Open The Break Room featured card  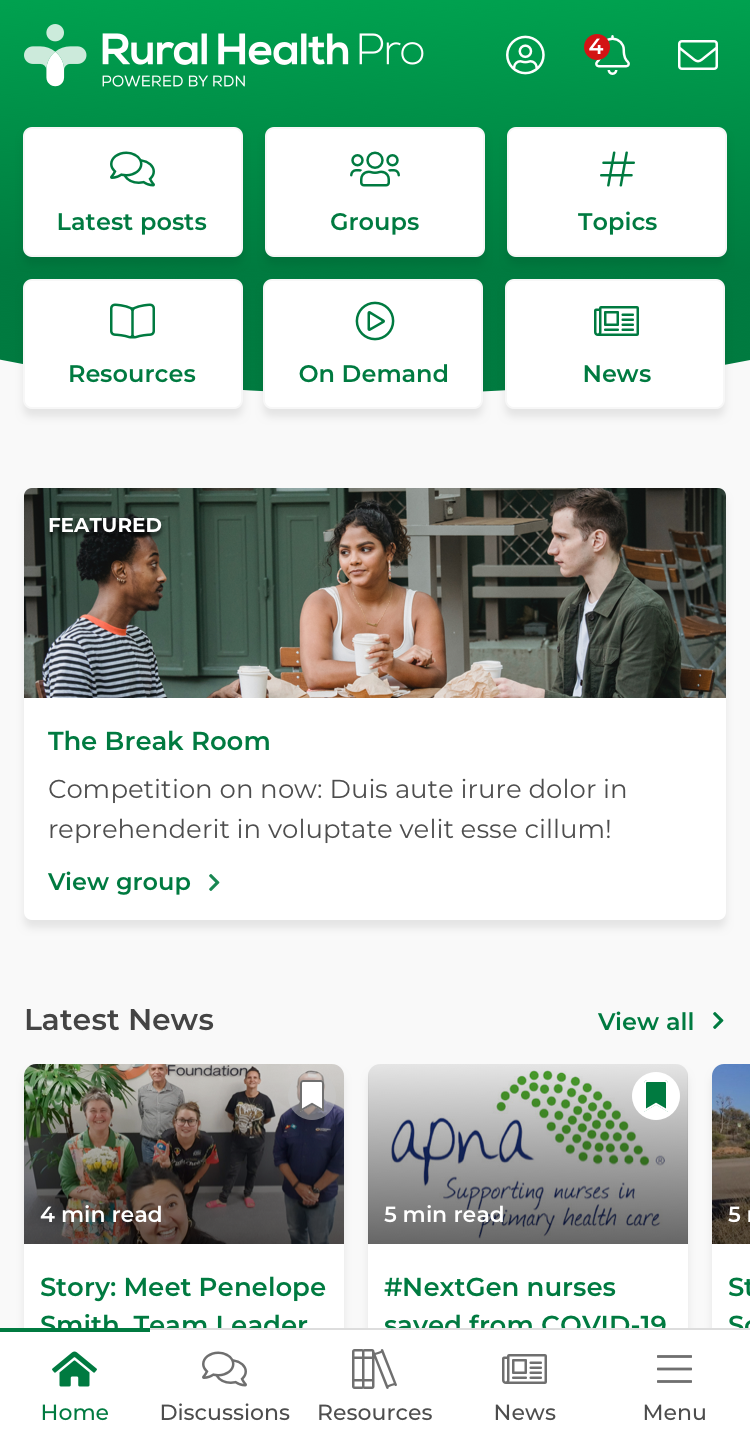coord(375,740)
